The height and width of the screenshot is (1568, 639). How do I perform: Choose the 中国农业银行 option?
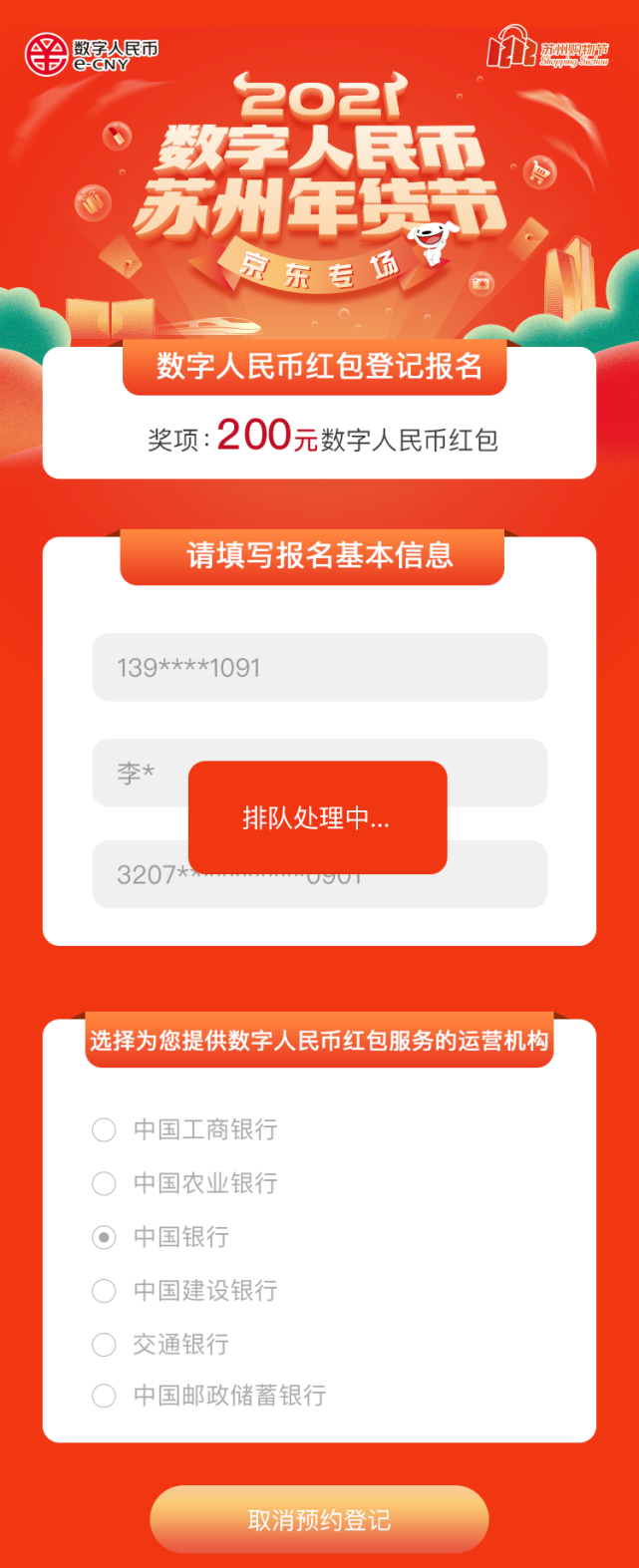(x=104, y=1183)
